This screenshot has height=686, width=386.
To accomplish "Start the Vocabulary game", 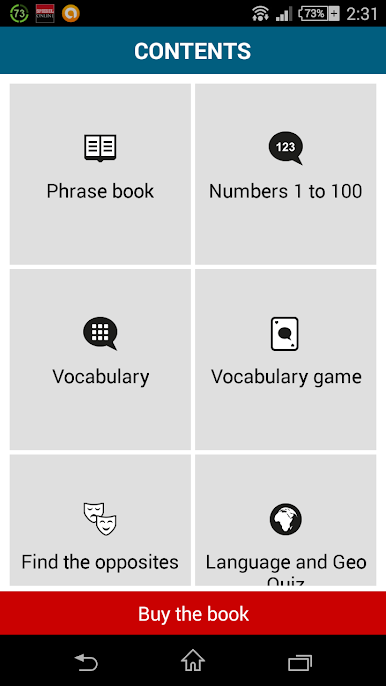I will coord(285,359).
